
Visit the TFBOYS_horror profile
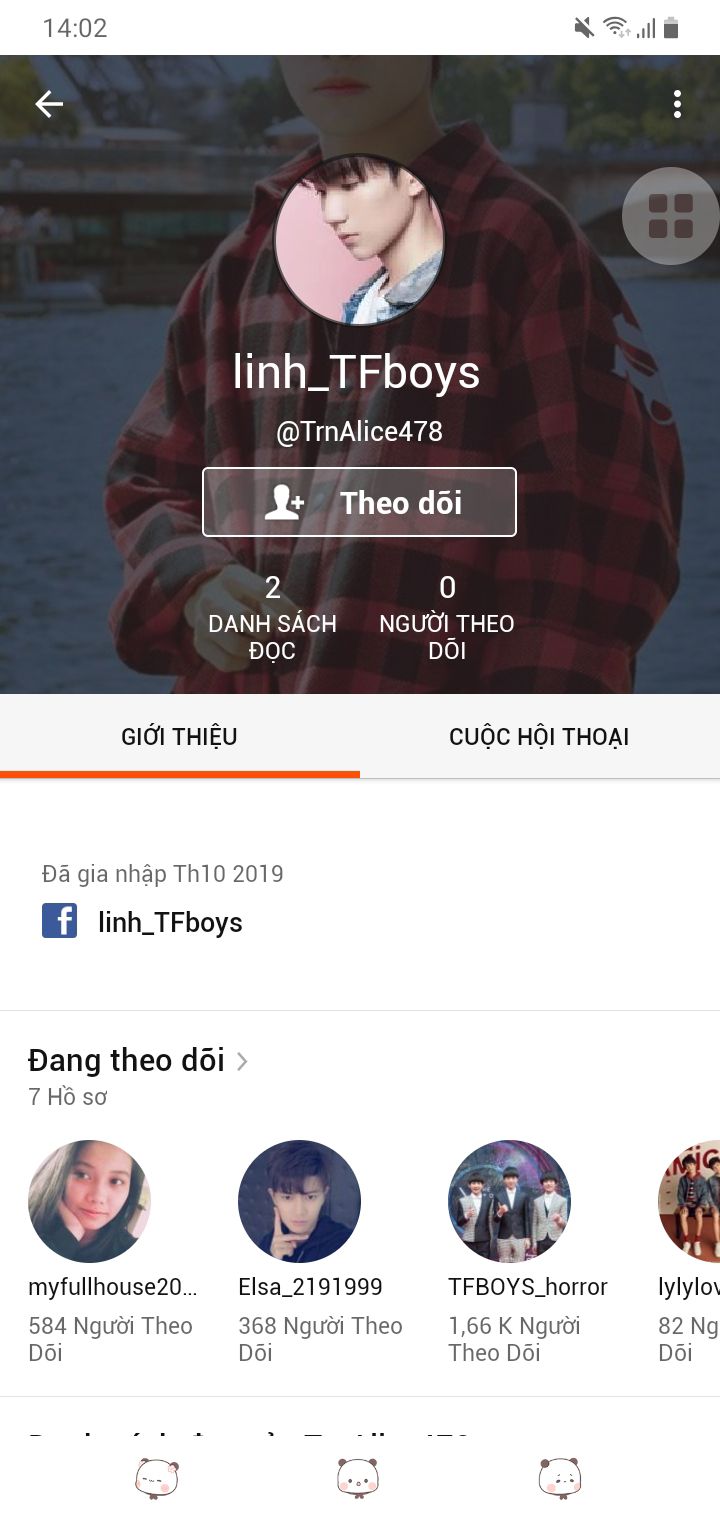click(x=509, y=1201)
